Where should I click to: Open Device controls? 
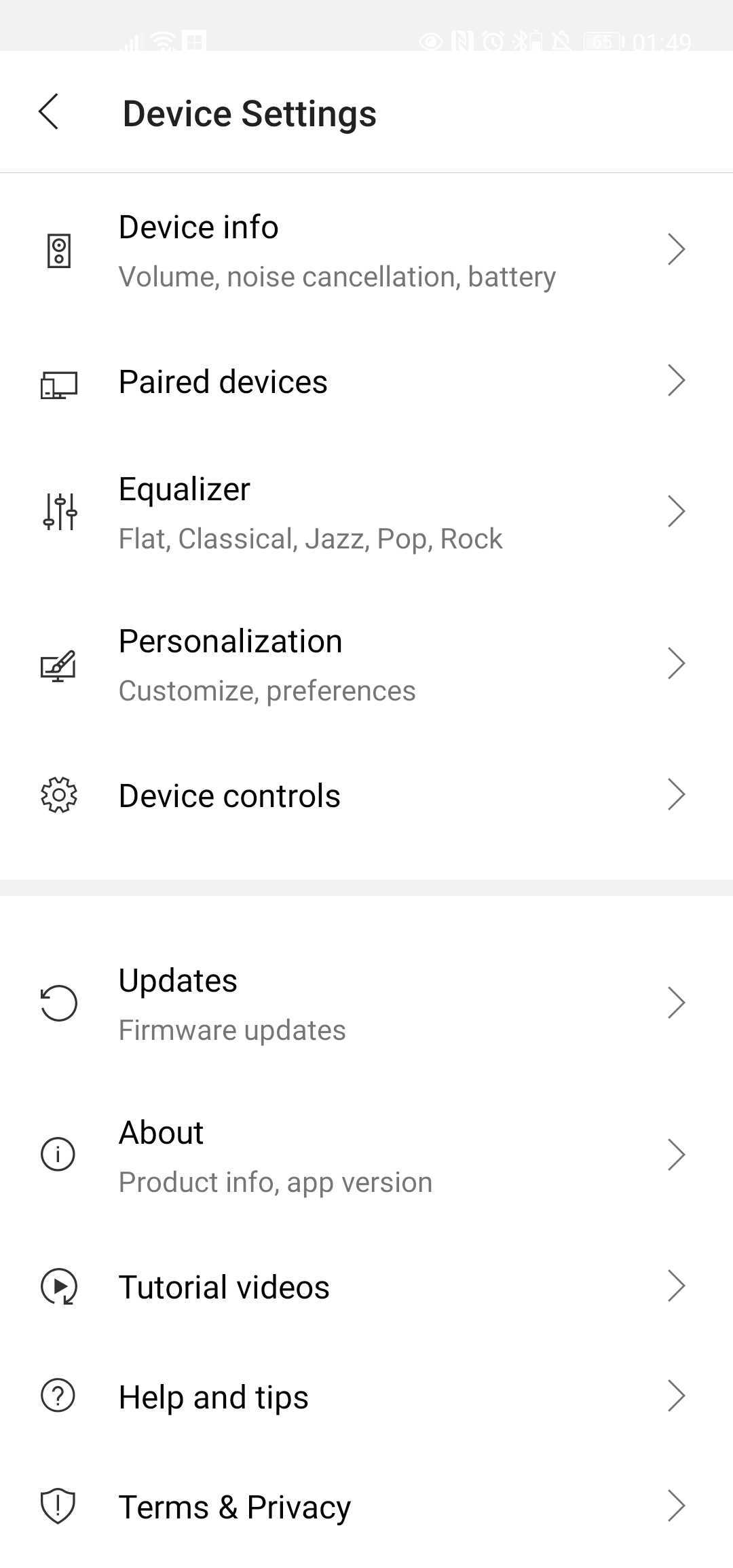[x=366, y=796]
